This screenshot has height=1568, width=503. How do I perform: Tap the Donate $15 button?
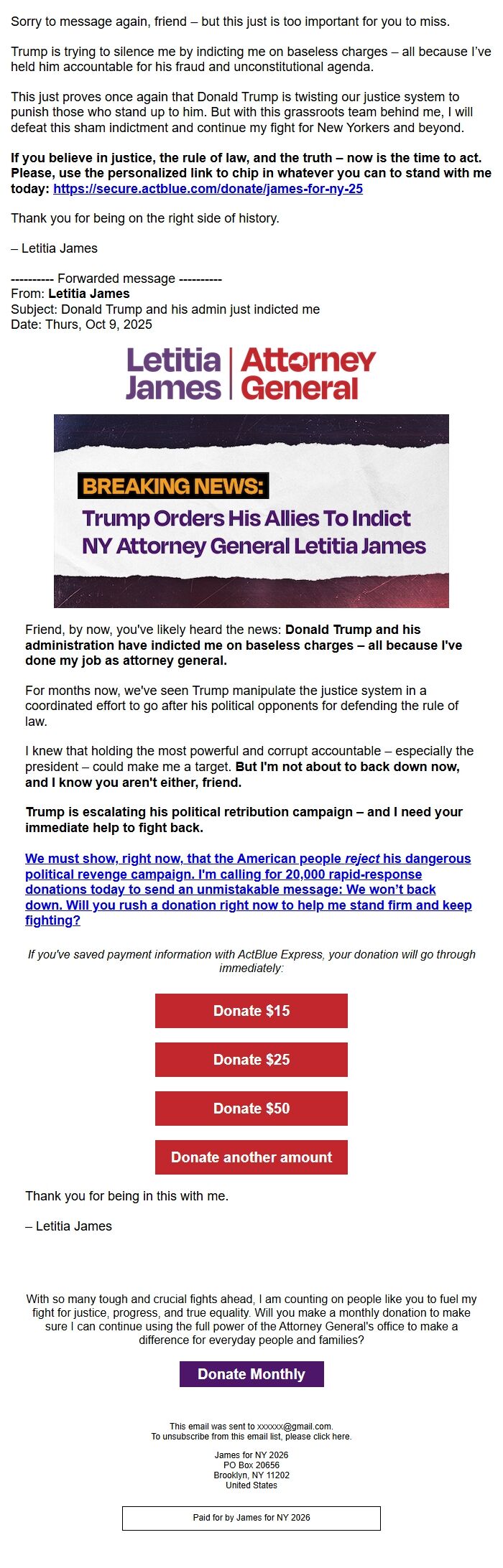click(251, 1011)
